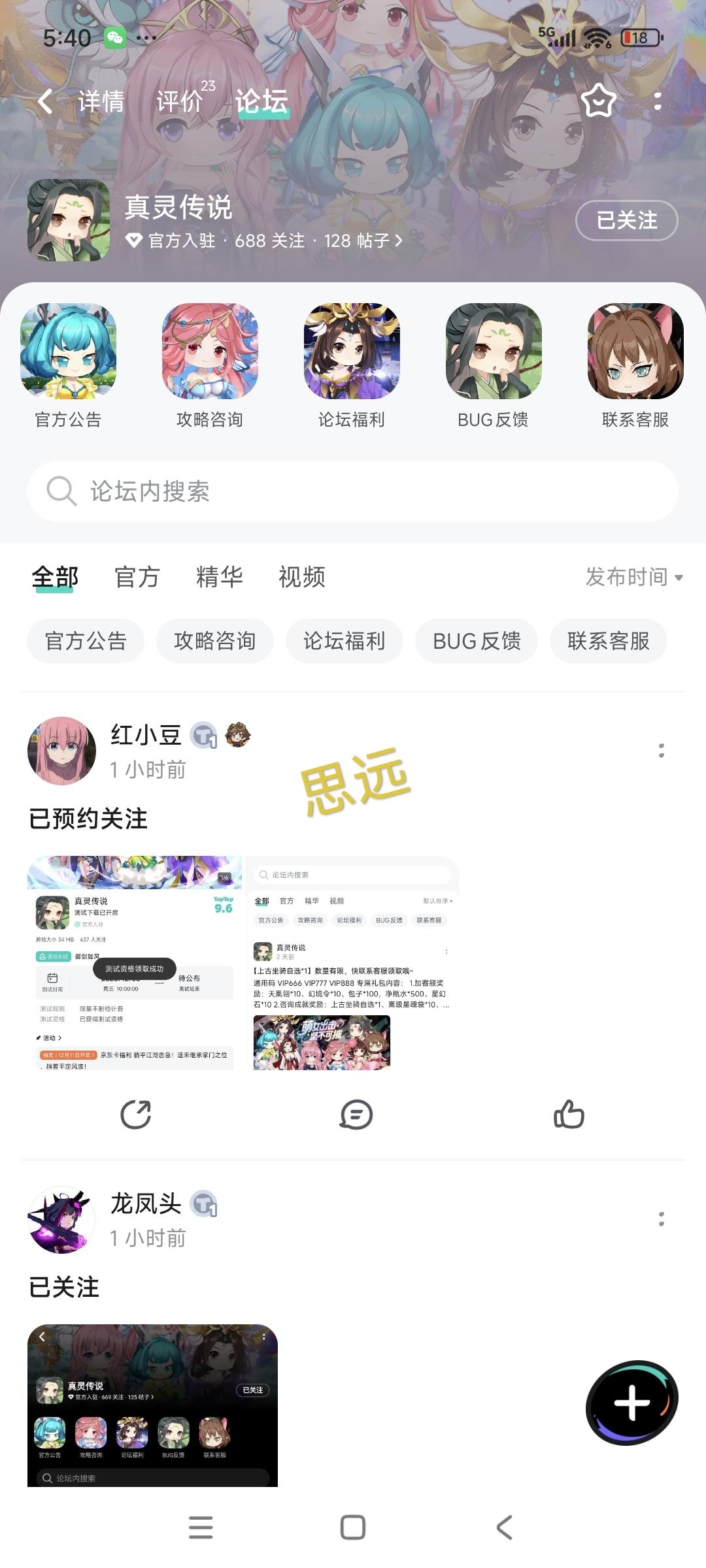Select the 攻略咨询 chip
Image resolution: width=706 pixels, height=1568 pixels.
click(214, 641)
